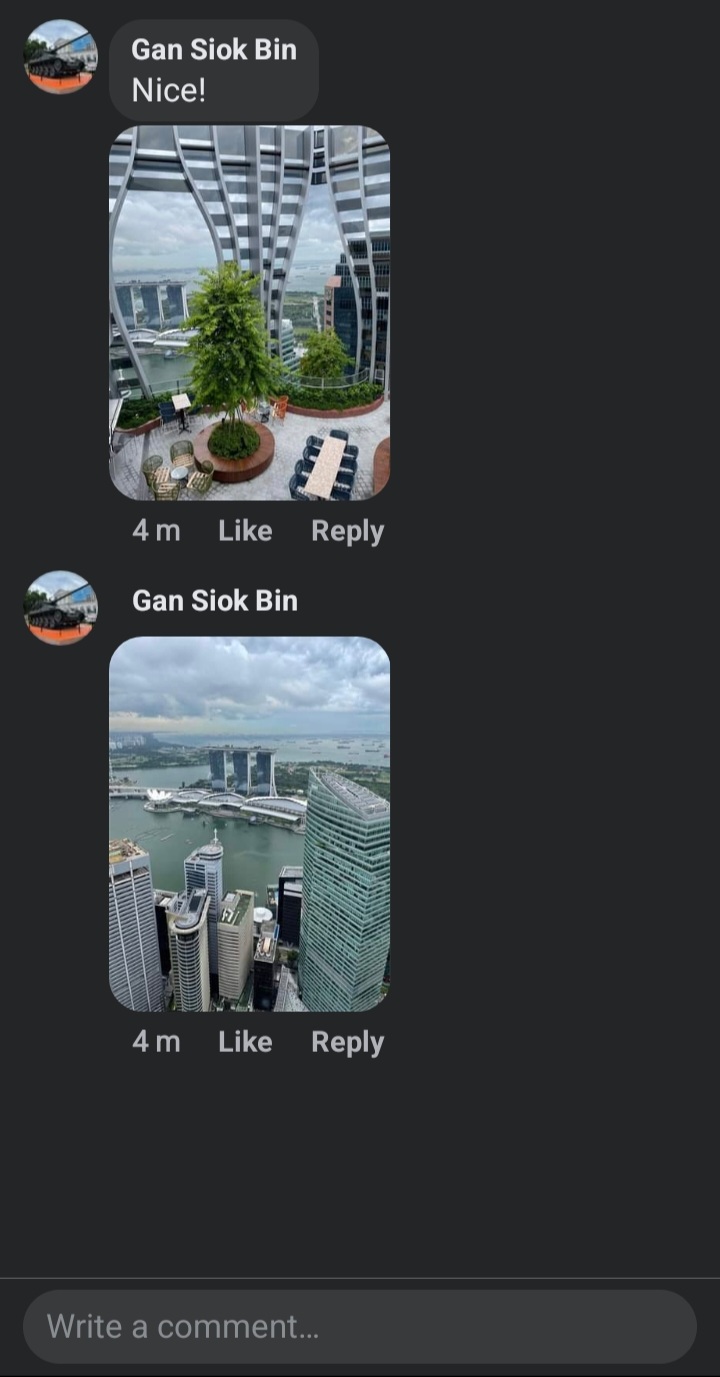
Task: Reply to the comment that says Nice!
Action: (347, 531)
